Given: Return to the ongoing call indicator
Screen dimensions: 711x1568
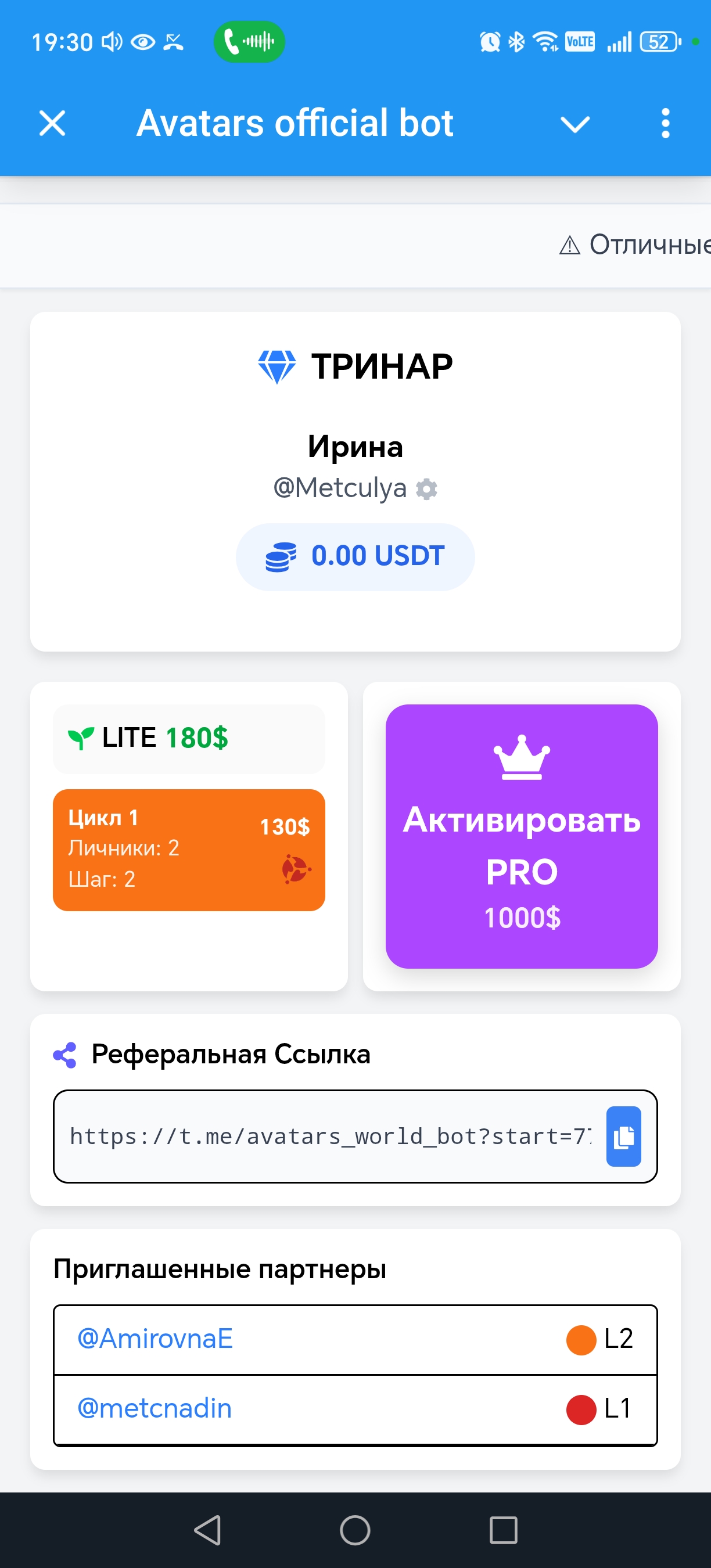Looking at the screenshot, I should [249, 42].
